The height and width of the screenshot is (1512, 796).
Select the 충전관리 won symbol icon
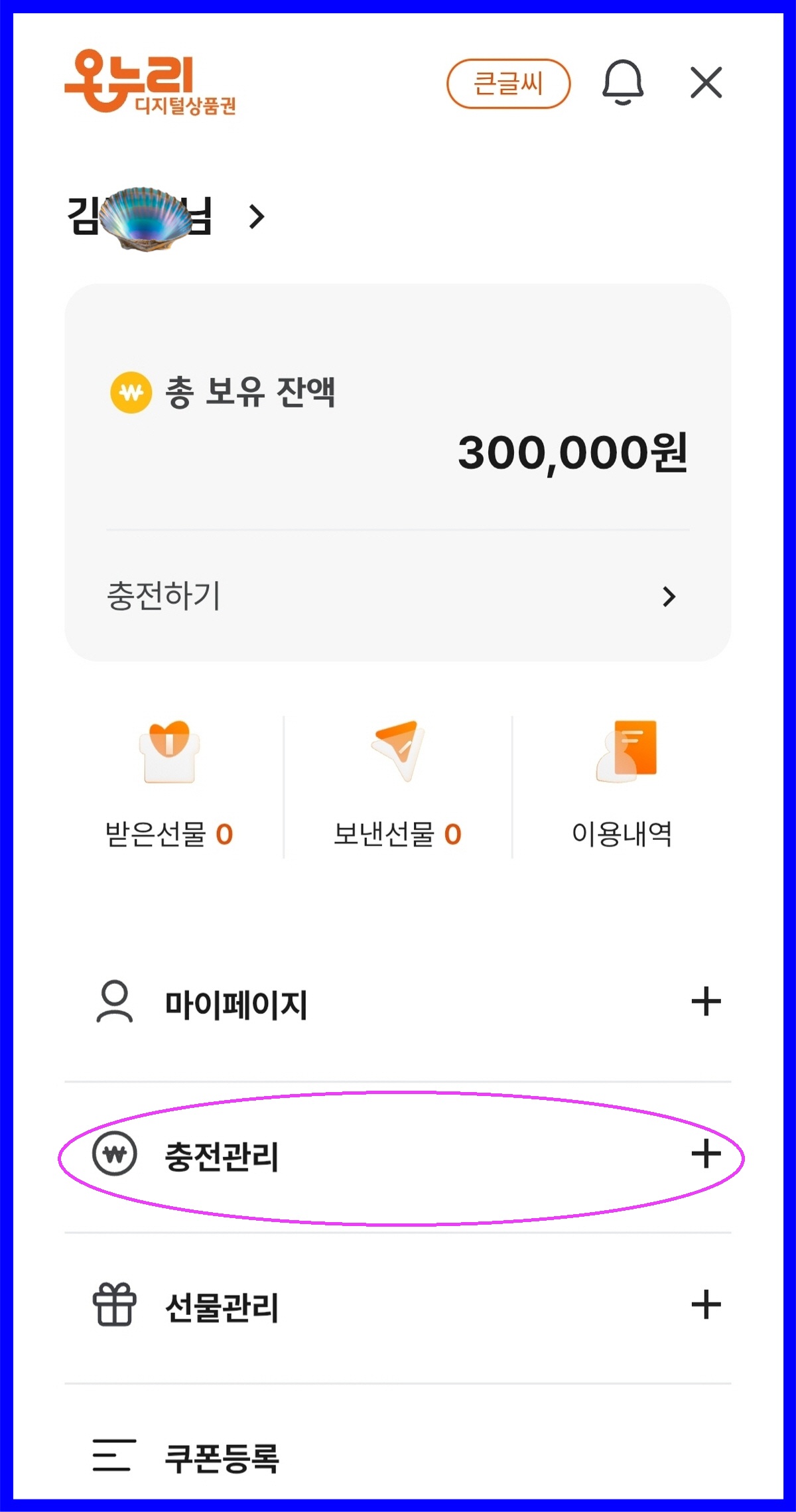click(x=114, y=1154)
